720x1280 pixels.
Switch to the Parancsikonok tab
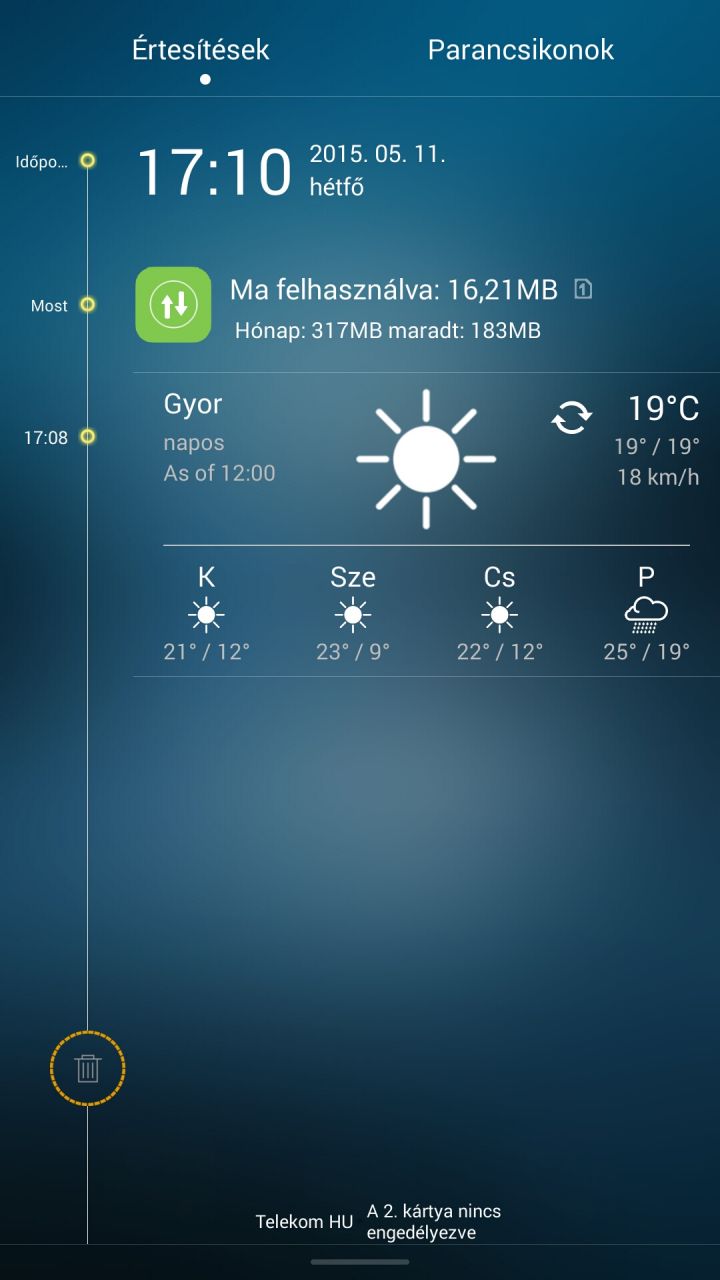(520, 50)
